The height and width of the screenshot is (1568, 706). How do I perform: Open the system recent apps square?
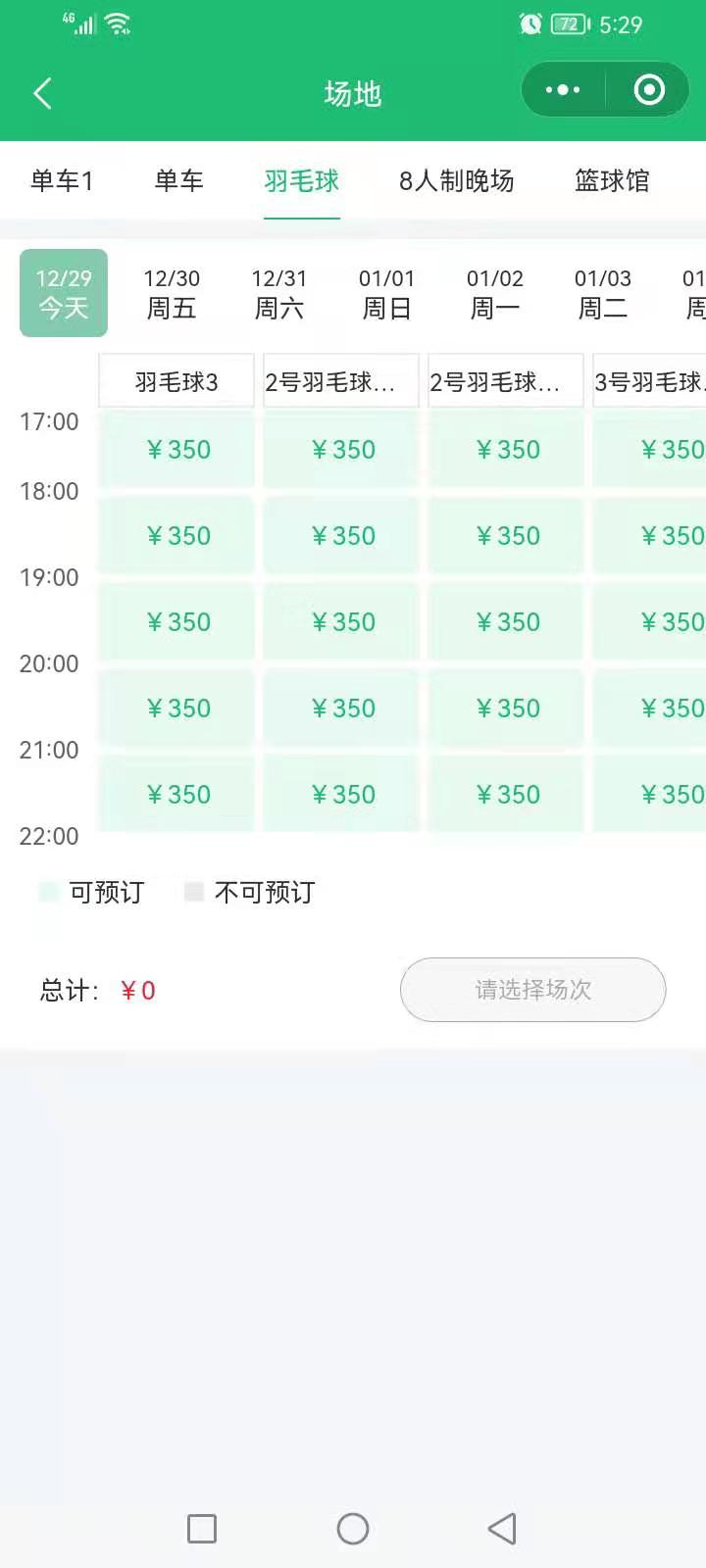[x=202, y=1528]
